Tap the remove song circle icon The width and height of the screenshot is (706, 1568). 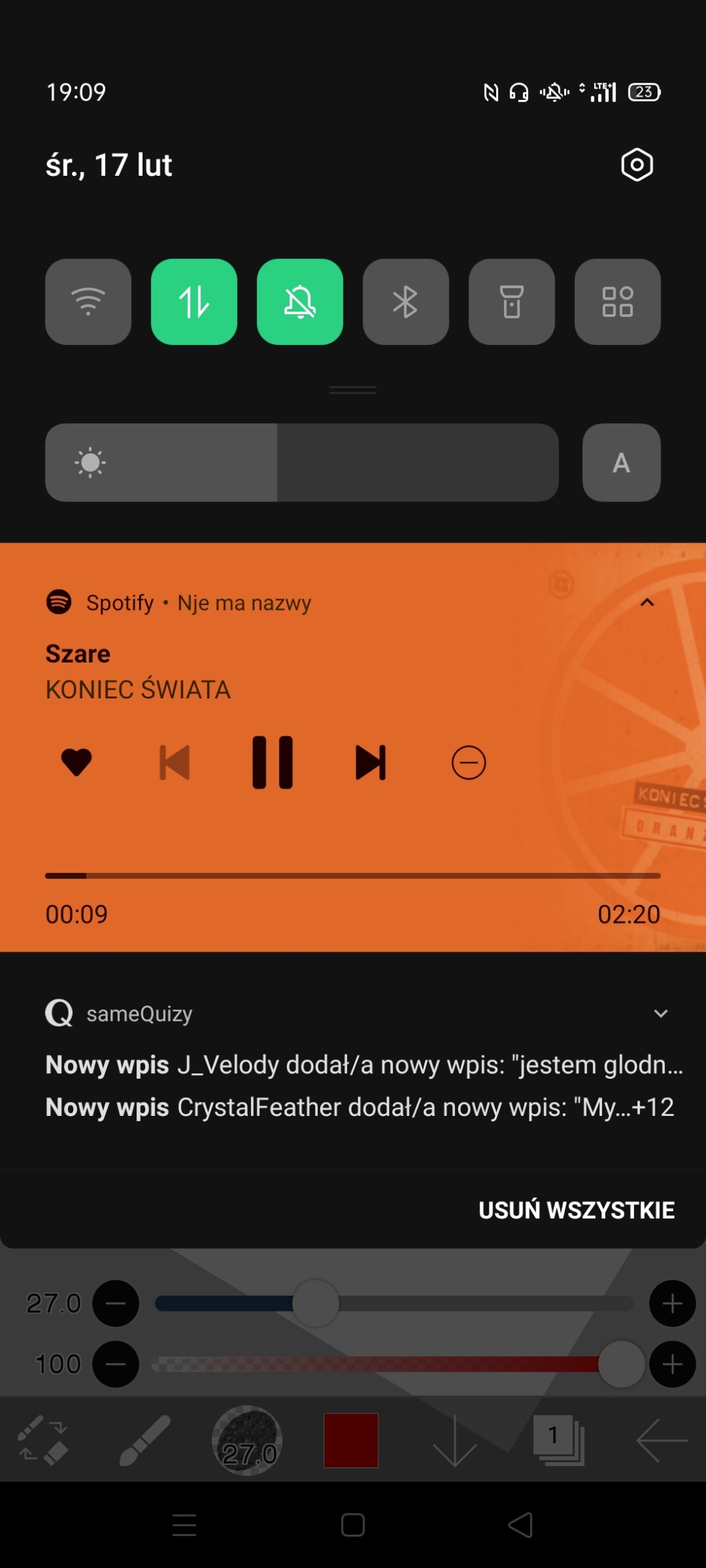[x=468, y=762]
